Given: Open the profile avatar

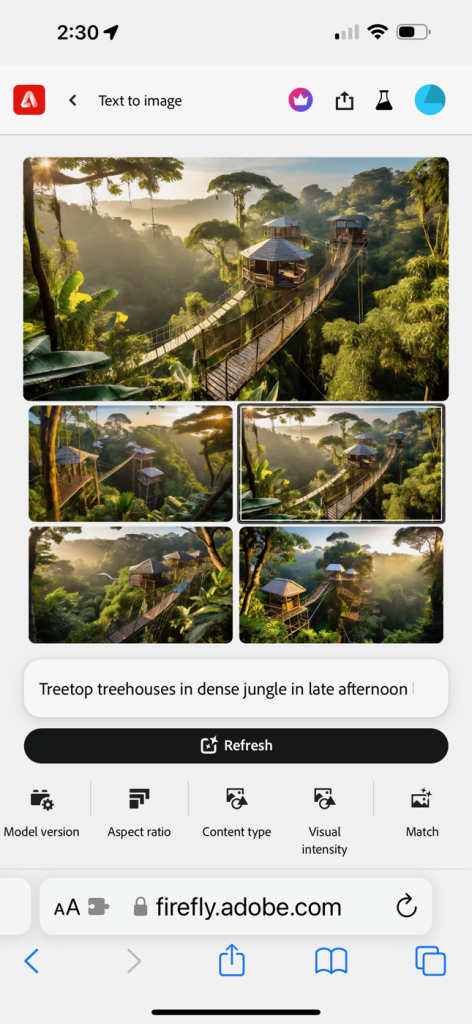Looking at the screenshot, I should pos(430,100).
